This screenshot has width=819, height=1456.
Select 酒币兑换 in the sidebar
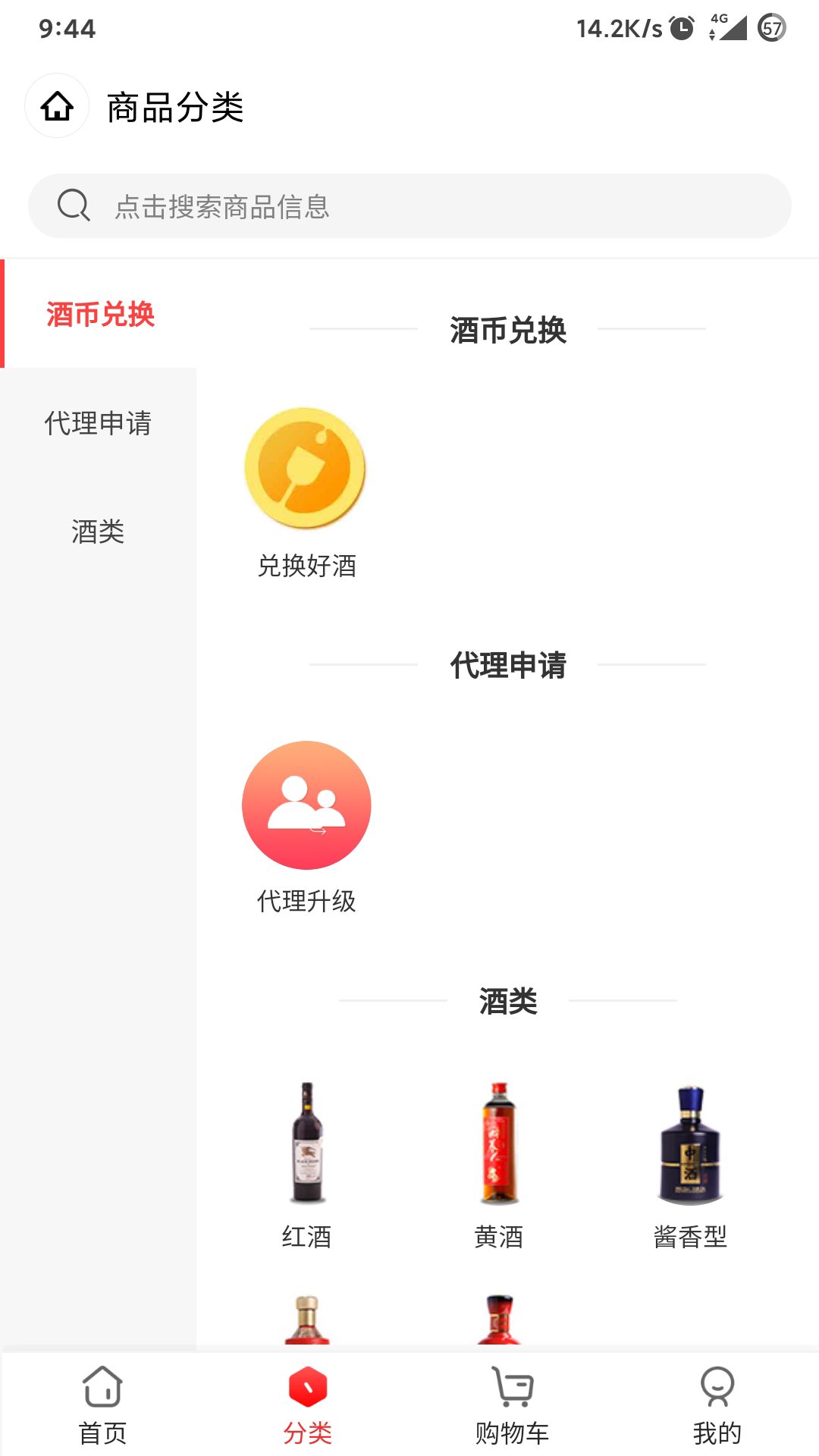99,313
